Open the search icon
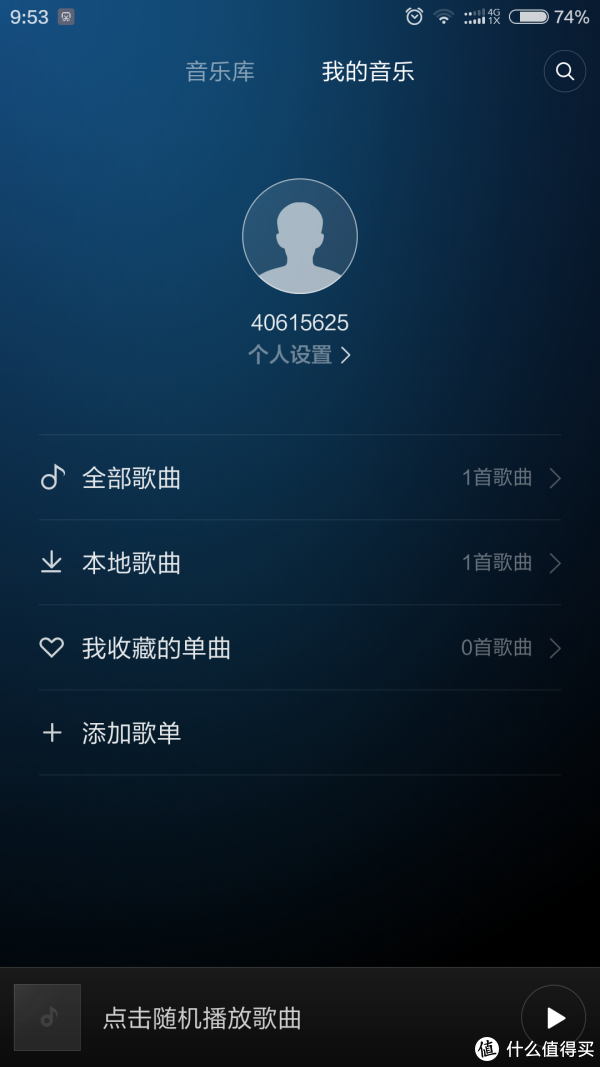 point(565,71)
